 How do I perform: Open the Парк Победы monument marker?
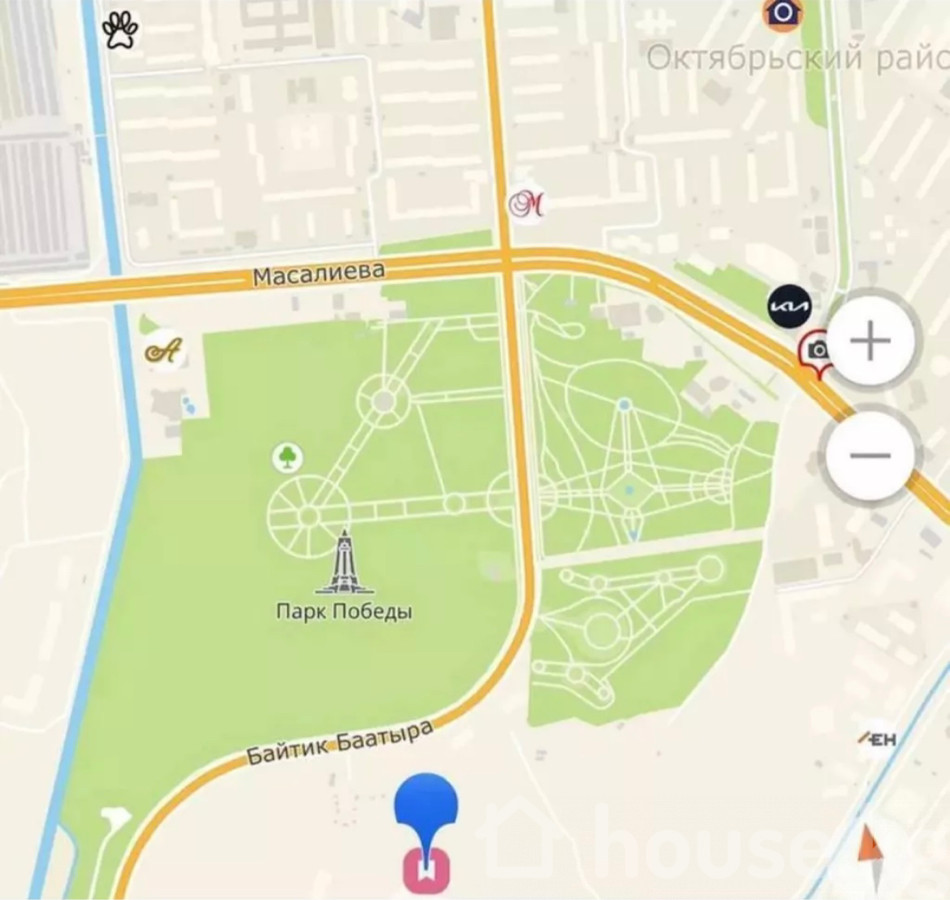(345, 564)
